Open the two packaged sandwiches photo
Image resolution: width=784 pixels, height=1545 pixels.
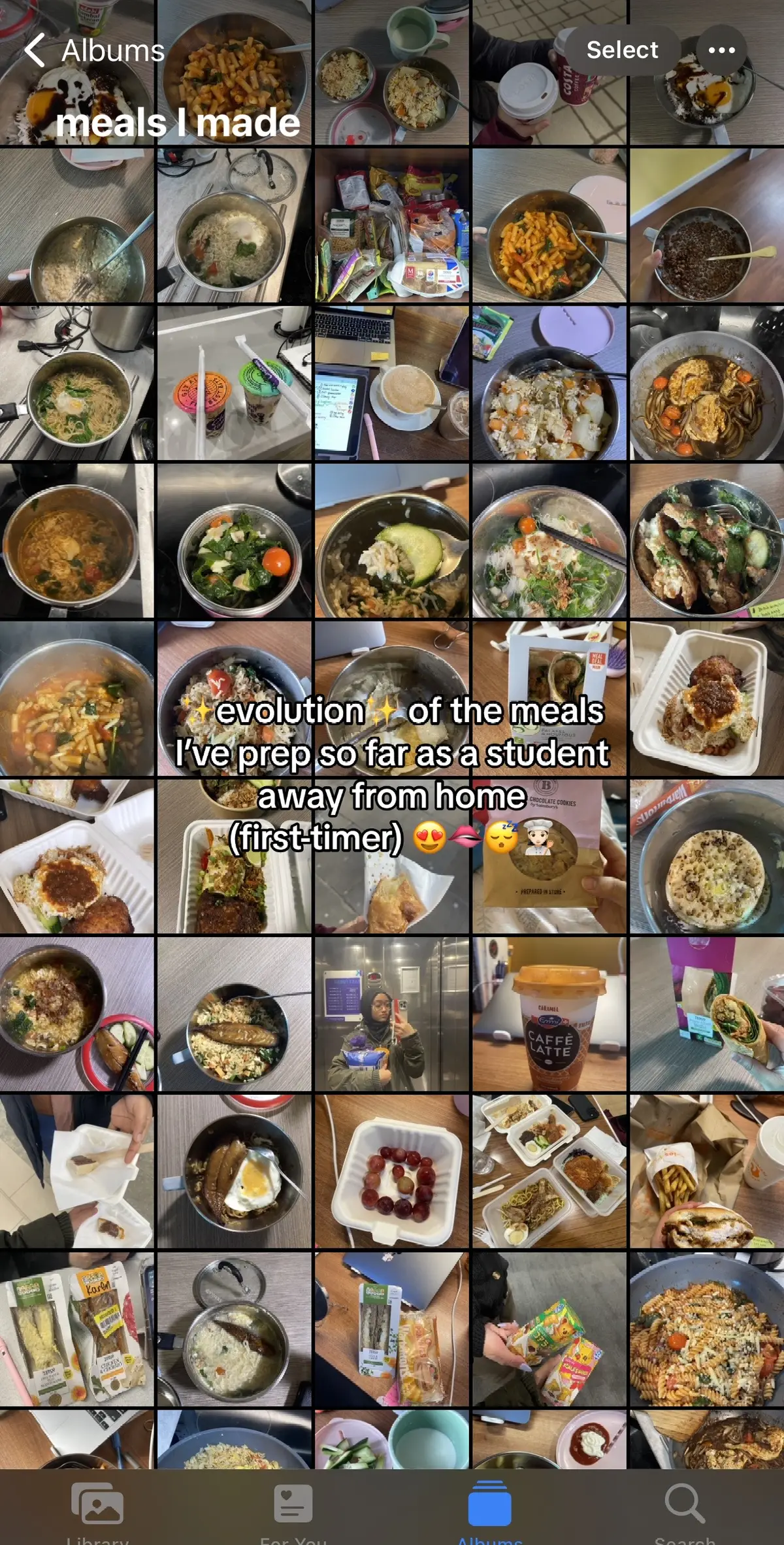pos(76,1329)
